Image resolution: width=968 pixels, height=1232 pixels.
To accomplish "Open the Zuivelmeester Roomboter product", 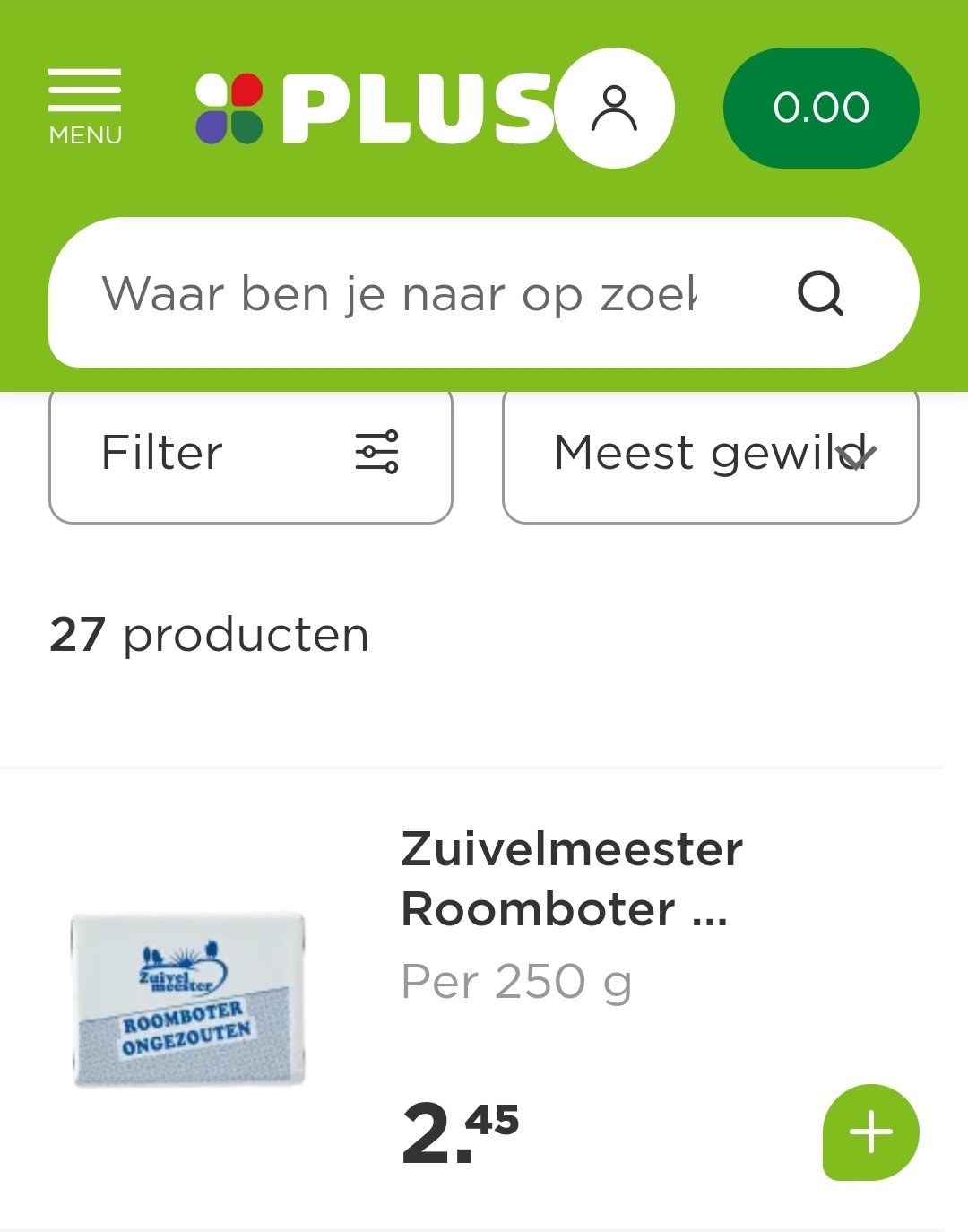I will coord(571,879).
